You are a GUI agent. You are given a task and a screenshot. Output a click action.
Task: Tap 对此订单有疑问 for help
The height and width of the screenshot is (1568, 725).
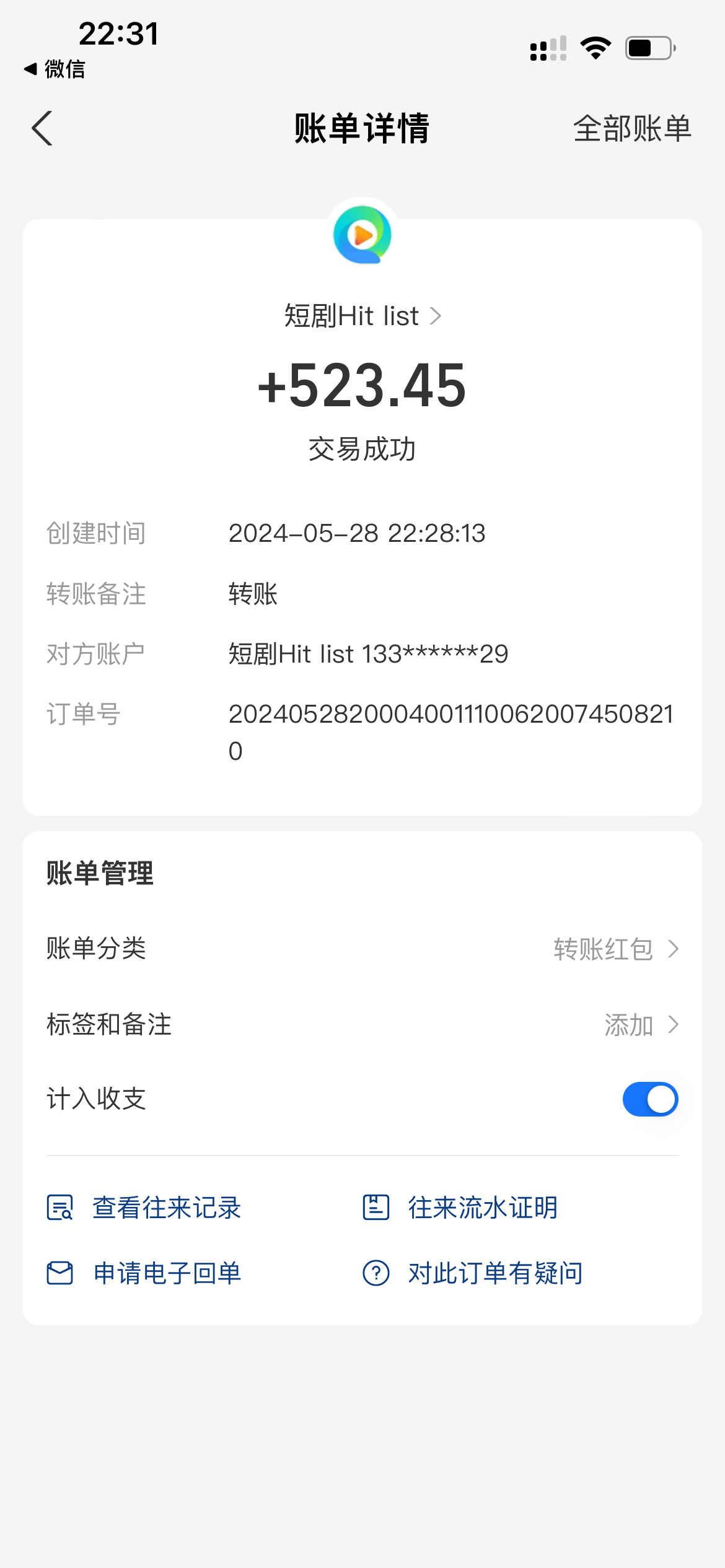pyautogui.click(x=473, y=1273)
